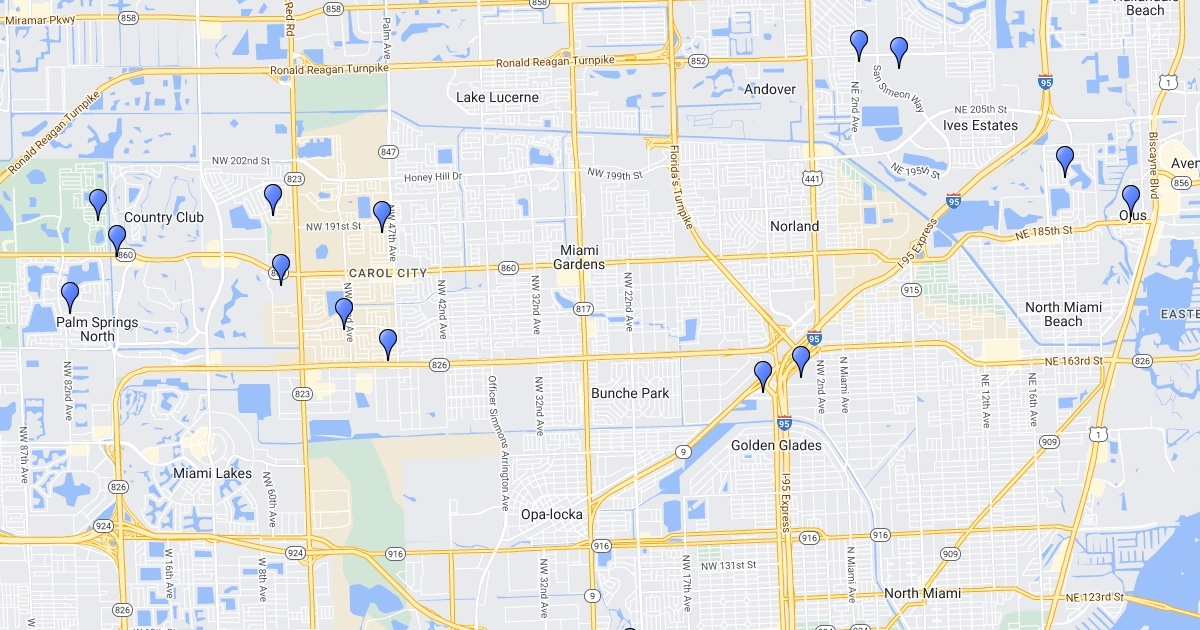This screenshot has height=630, width=1200.
Task: Open the pin just west of Golden Glades interchange
Action: 763,373
